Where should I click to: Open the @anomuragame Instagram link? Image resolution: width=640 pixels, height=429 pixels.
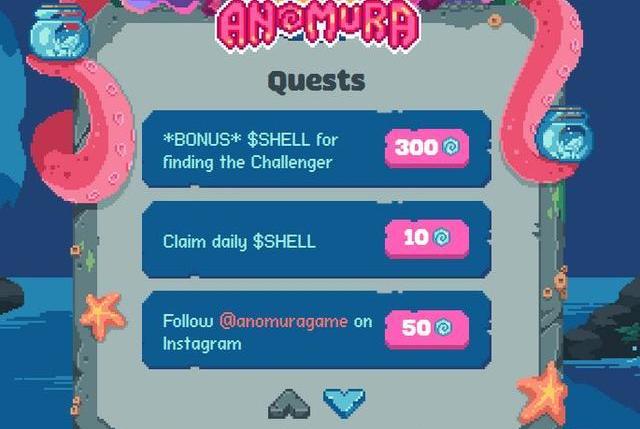284,321
